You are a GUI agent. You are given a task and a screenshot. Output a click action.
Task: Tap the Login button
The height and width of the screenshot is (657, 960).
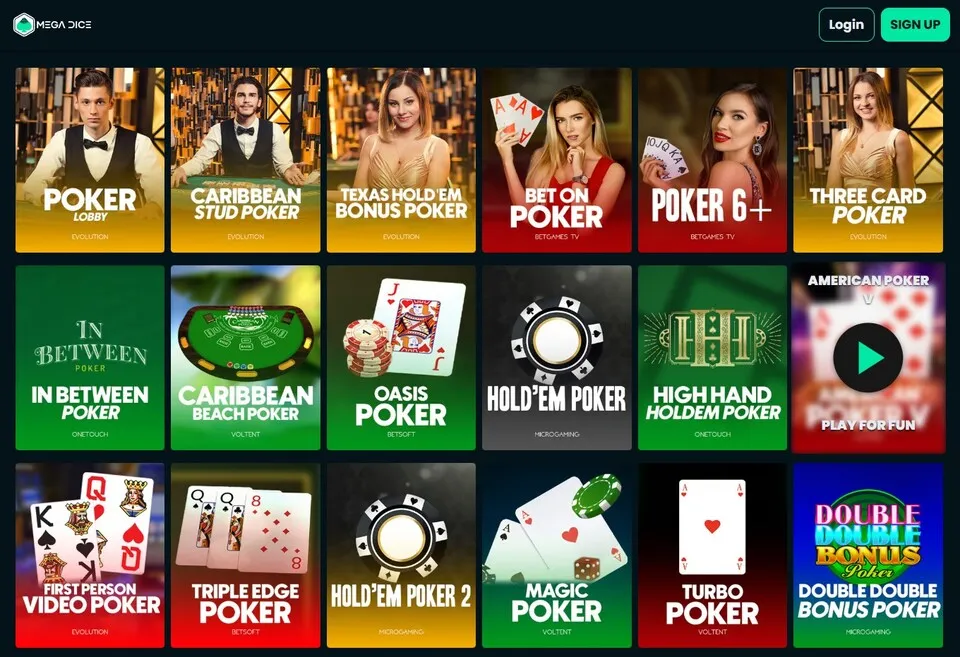(846, 25)
